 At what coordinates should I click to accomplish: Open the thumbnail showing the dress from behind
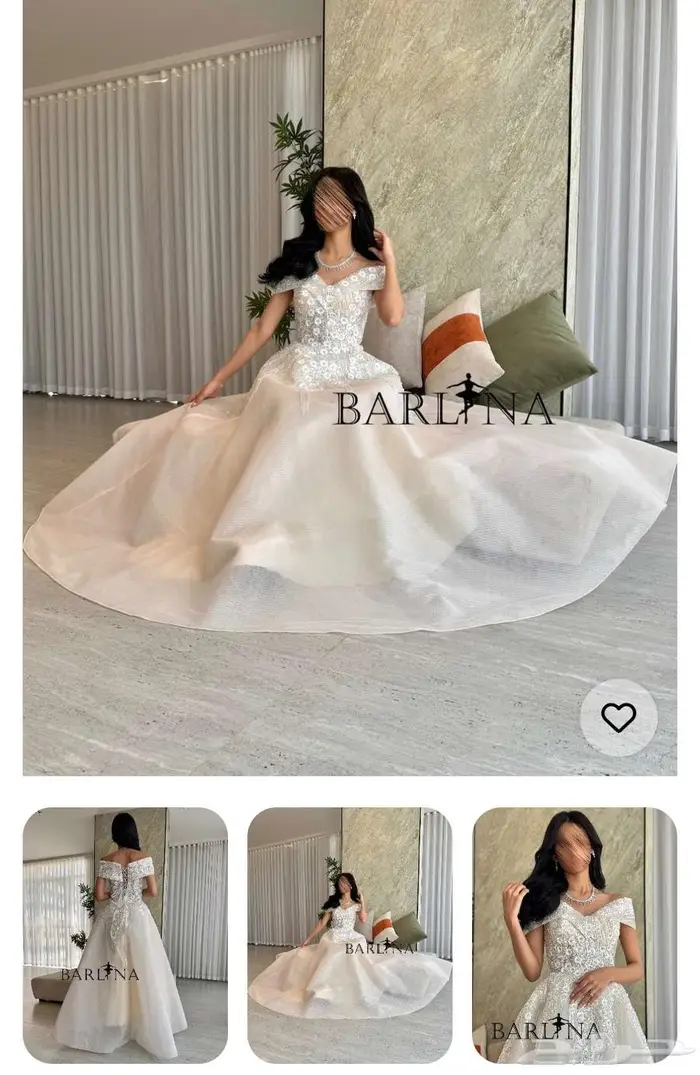[x=125, y=935]
